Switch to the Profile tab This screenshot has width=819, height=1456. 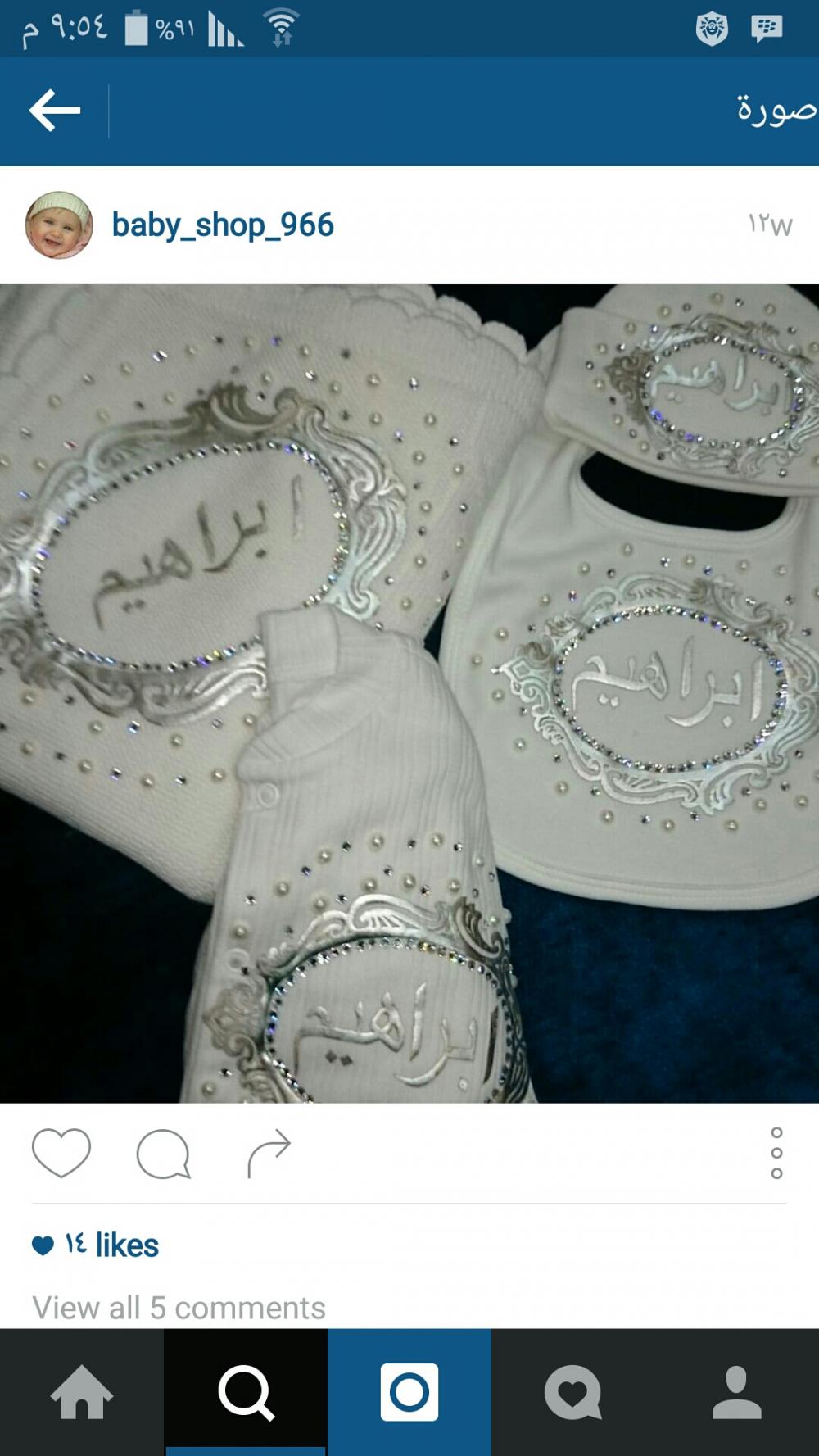737,1392
